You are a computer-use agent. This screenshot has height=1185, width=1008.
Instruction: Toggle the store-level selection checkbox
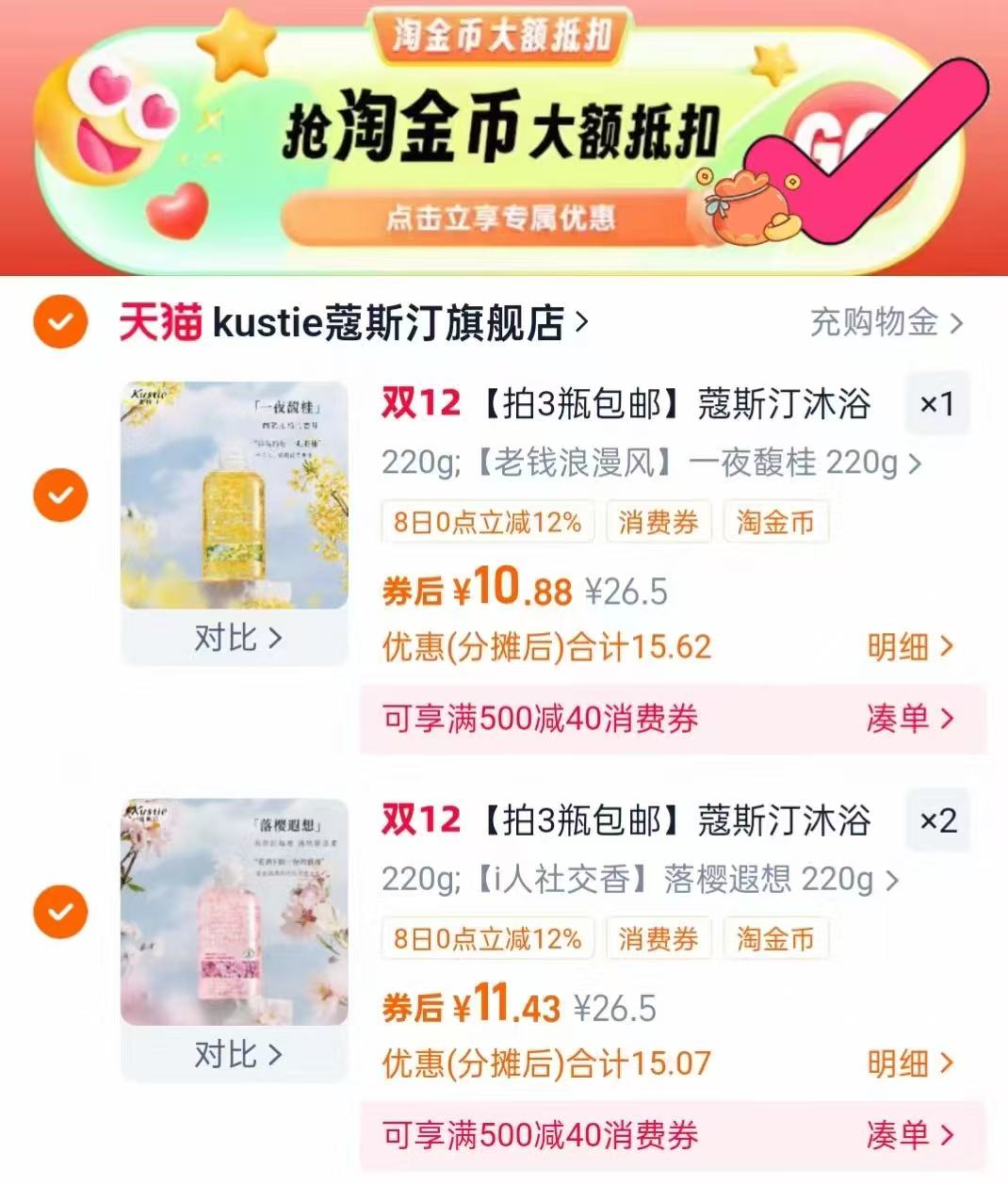point(59,322)
